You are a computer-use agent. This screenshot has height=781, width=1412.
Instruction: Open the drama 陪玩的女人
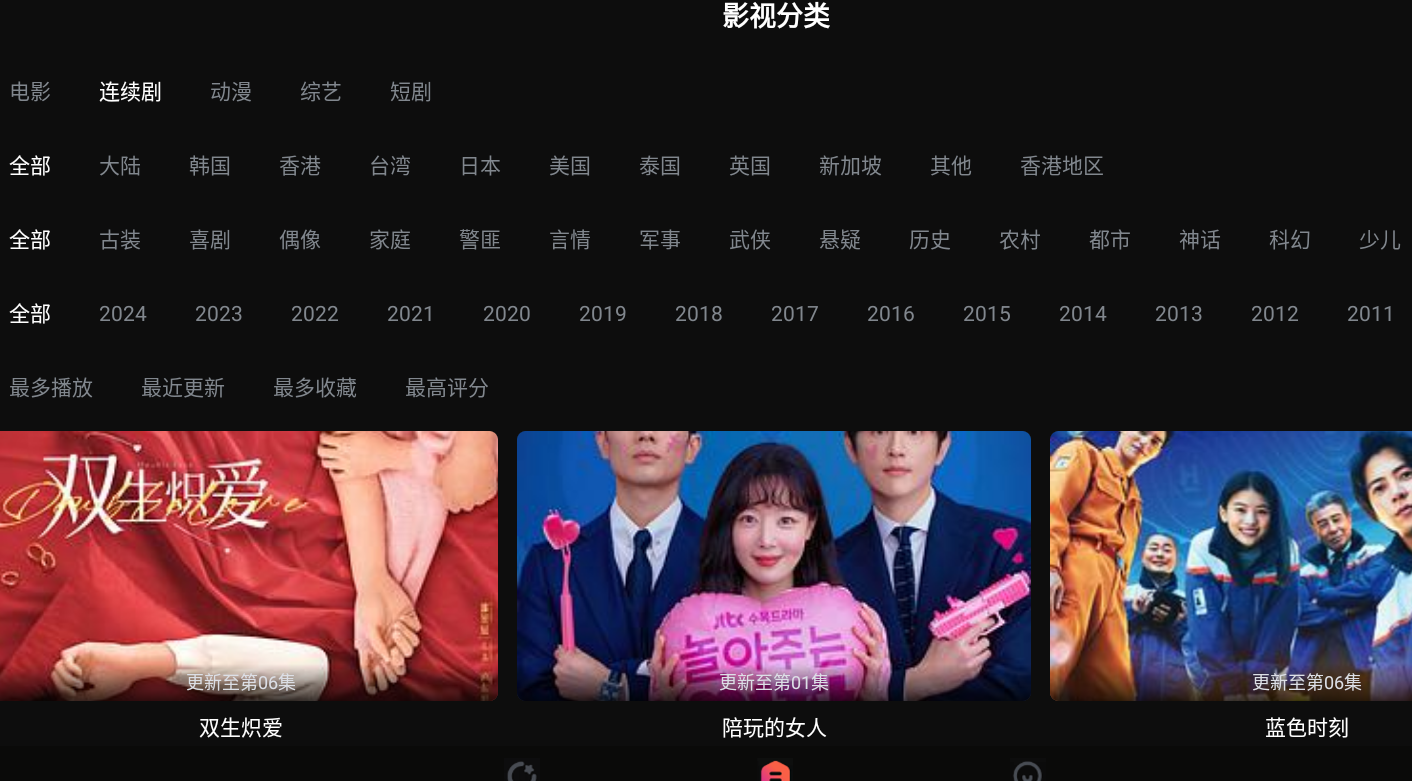point(773,566)
